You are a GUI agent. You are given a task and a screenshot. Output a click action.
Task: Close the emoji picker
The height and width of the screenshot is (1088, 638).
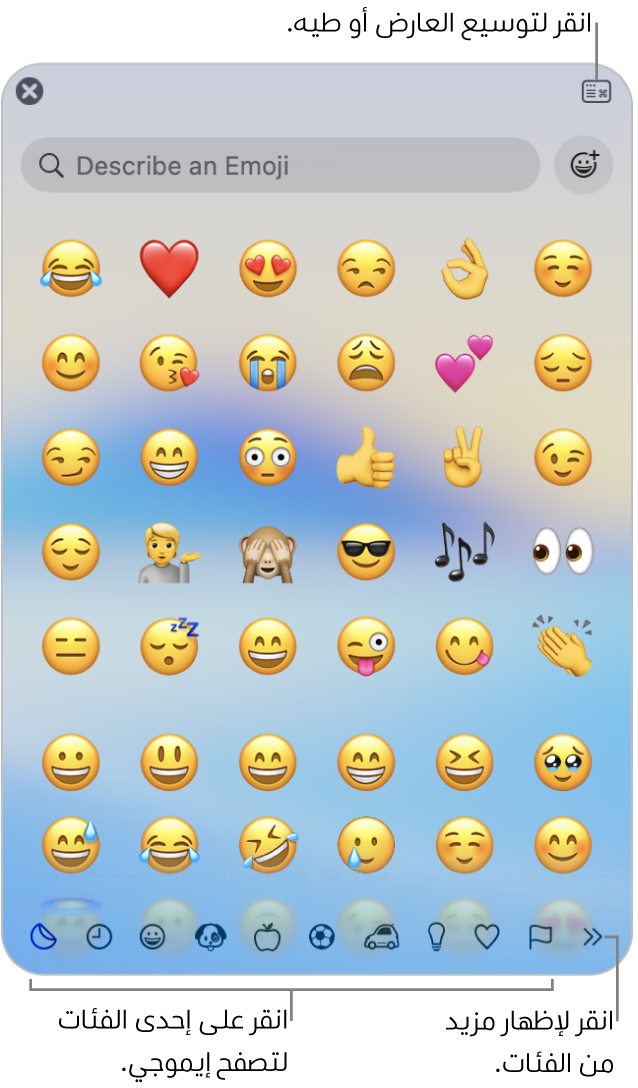[30, 92]
